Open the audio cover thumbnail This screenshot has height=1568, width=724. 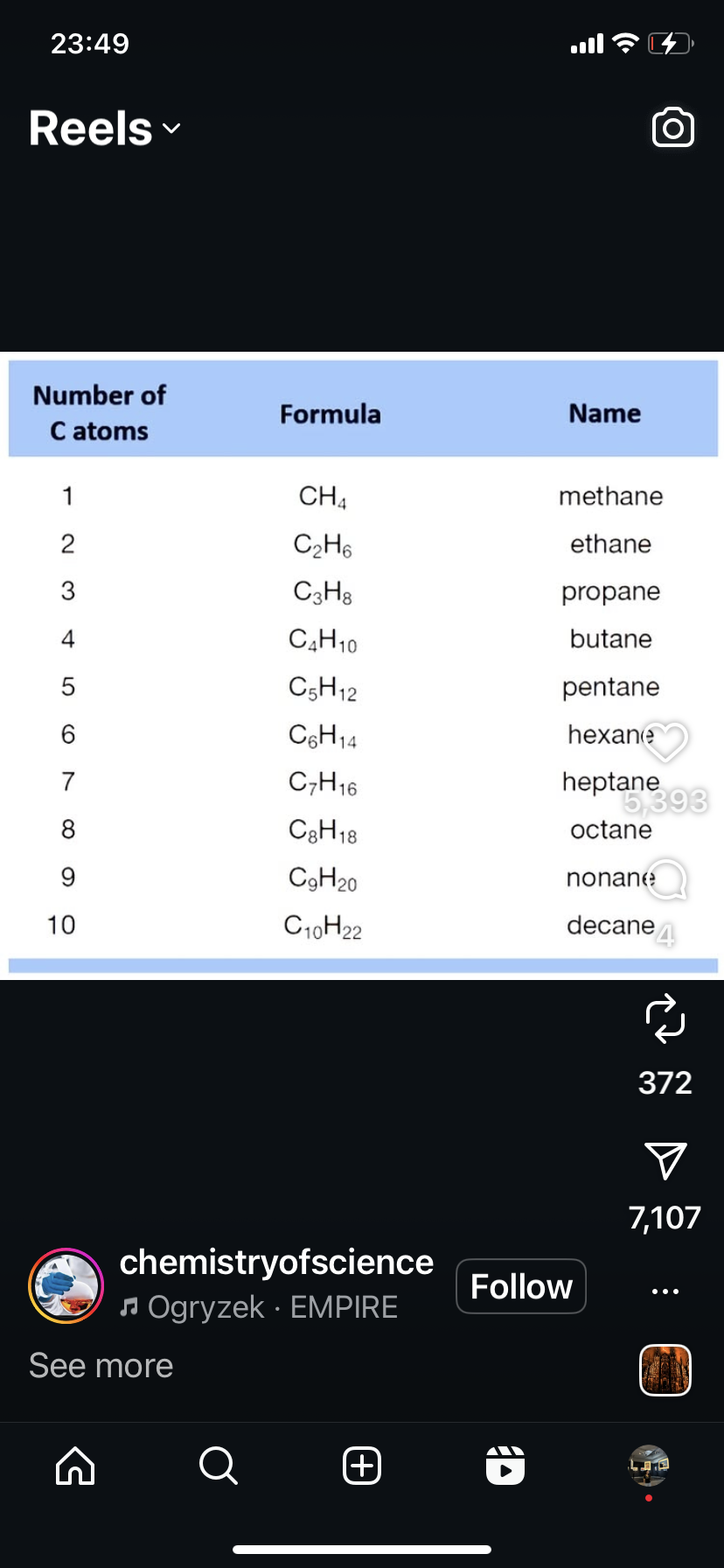[x=665, y=1369]
